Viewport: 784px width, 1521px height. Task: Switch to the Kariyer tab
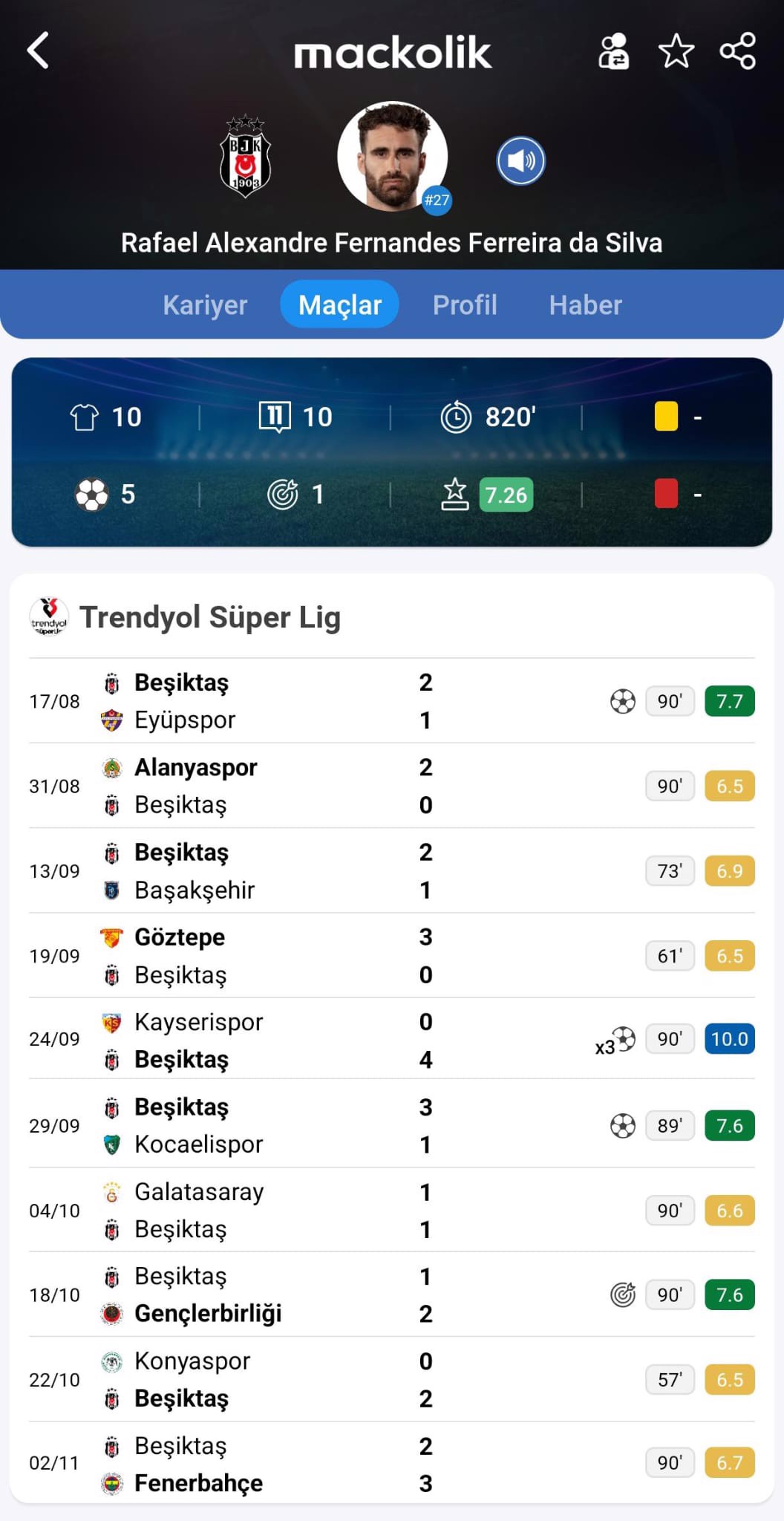205,304
